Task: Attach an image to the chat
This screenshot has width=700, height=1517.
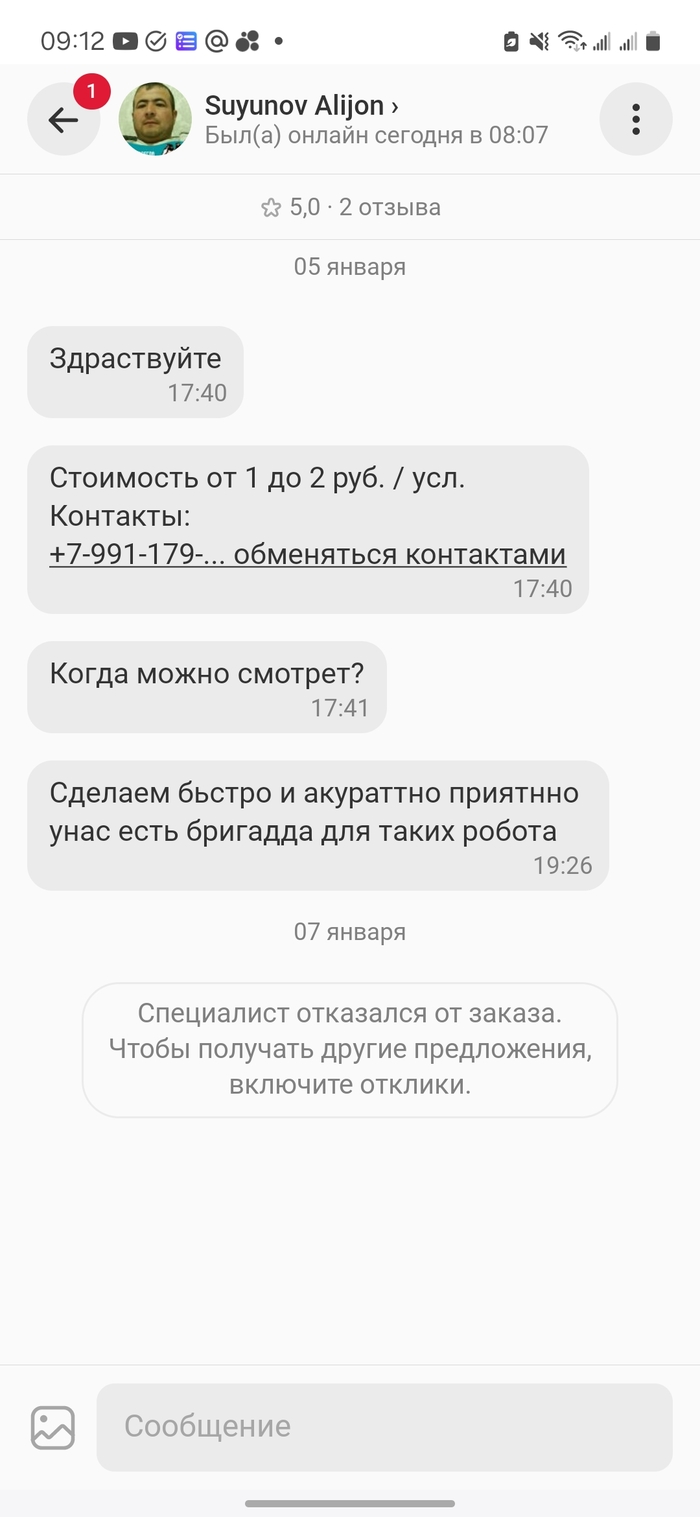Action: (53, 1427)
